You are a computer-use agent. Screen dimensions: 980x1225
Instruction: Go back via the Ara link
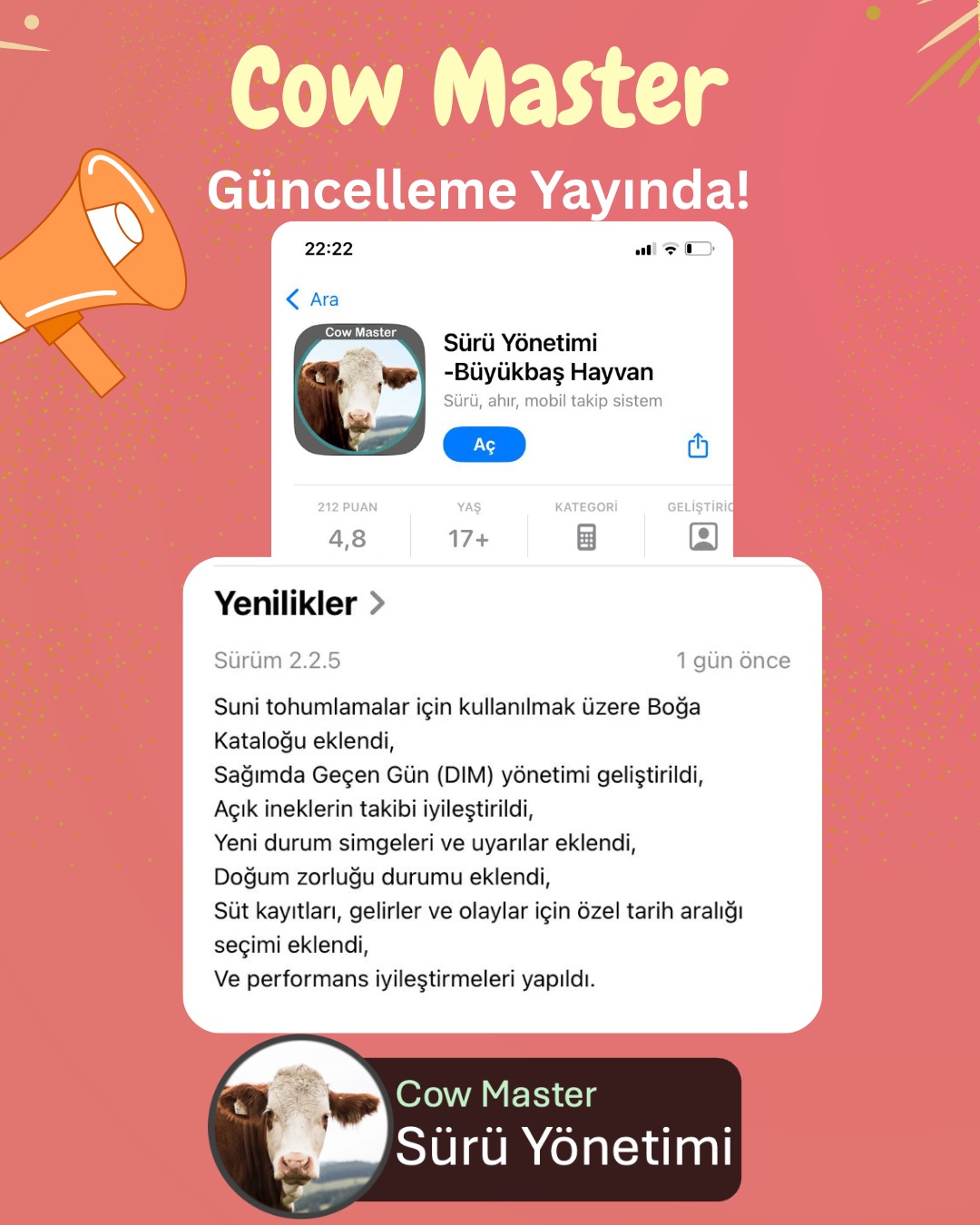[x=325, y=299]
